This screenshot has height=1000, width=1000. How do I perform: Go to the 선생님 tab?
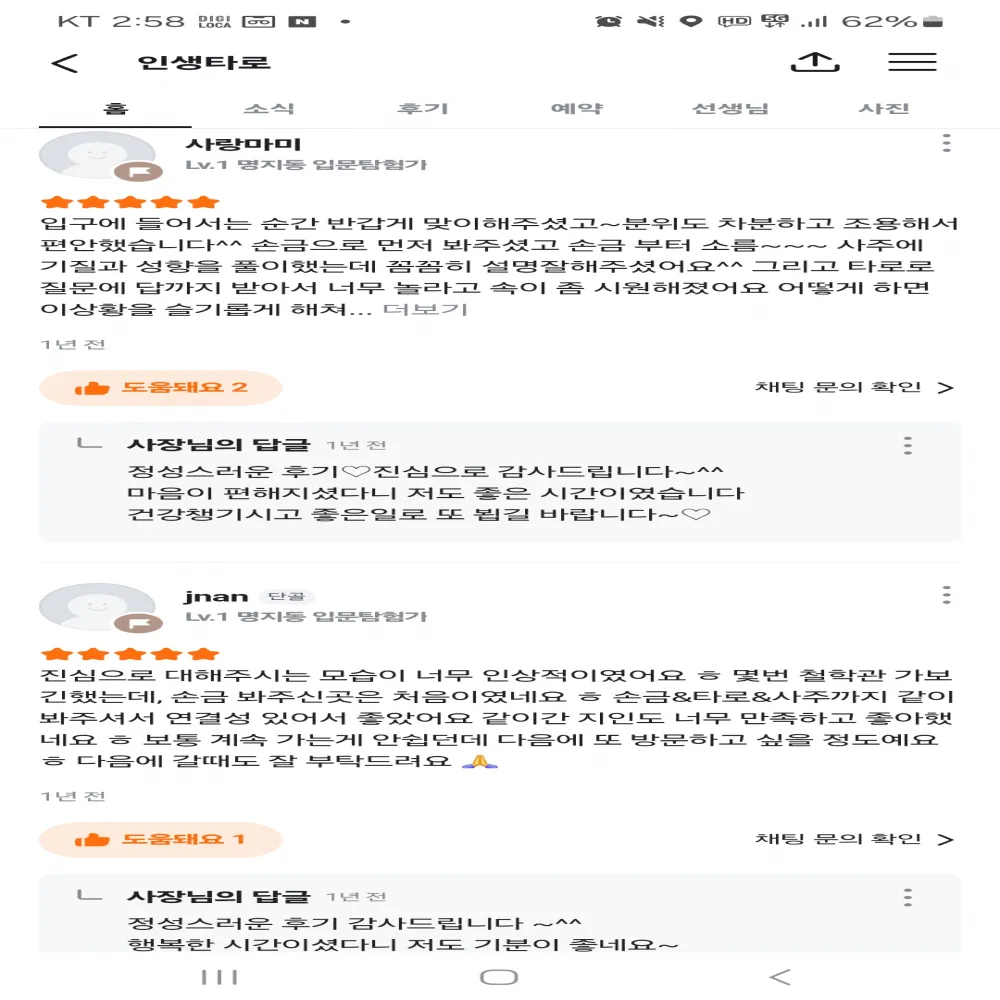click(730, 109)
